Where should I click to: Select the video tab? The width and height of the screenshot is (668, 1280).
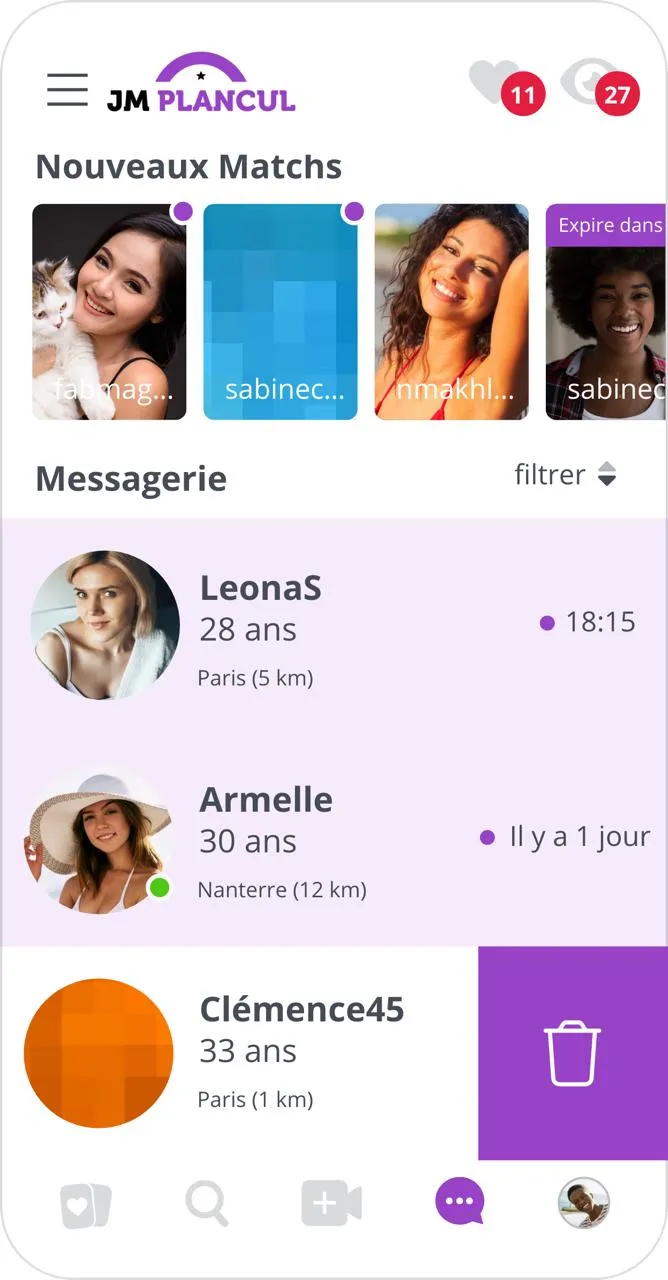click(x=331, y=1204)
